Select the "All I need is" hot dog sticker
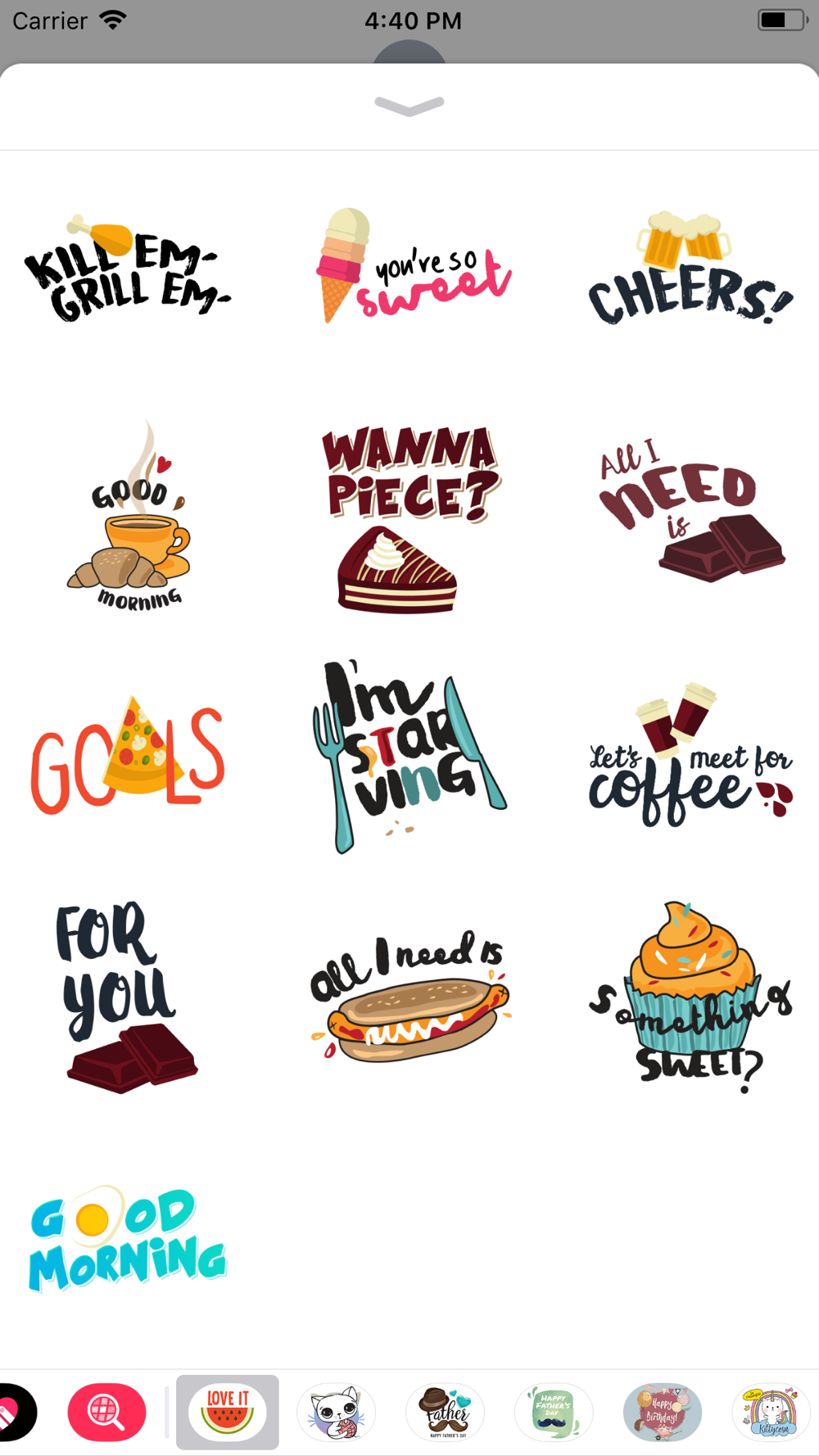The image size is (819, 1456). pos(409,997)
